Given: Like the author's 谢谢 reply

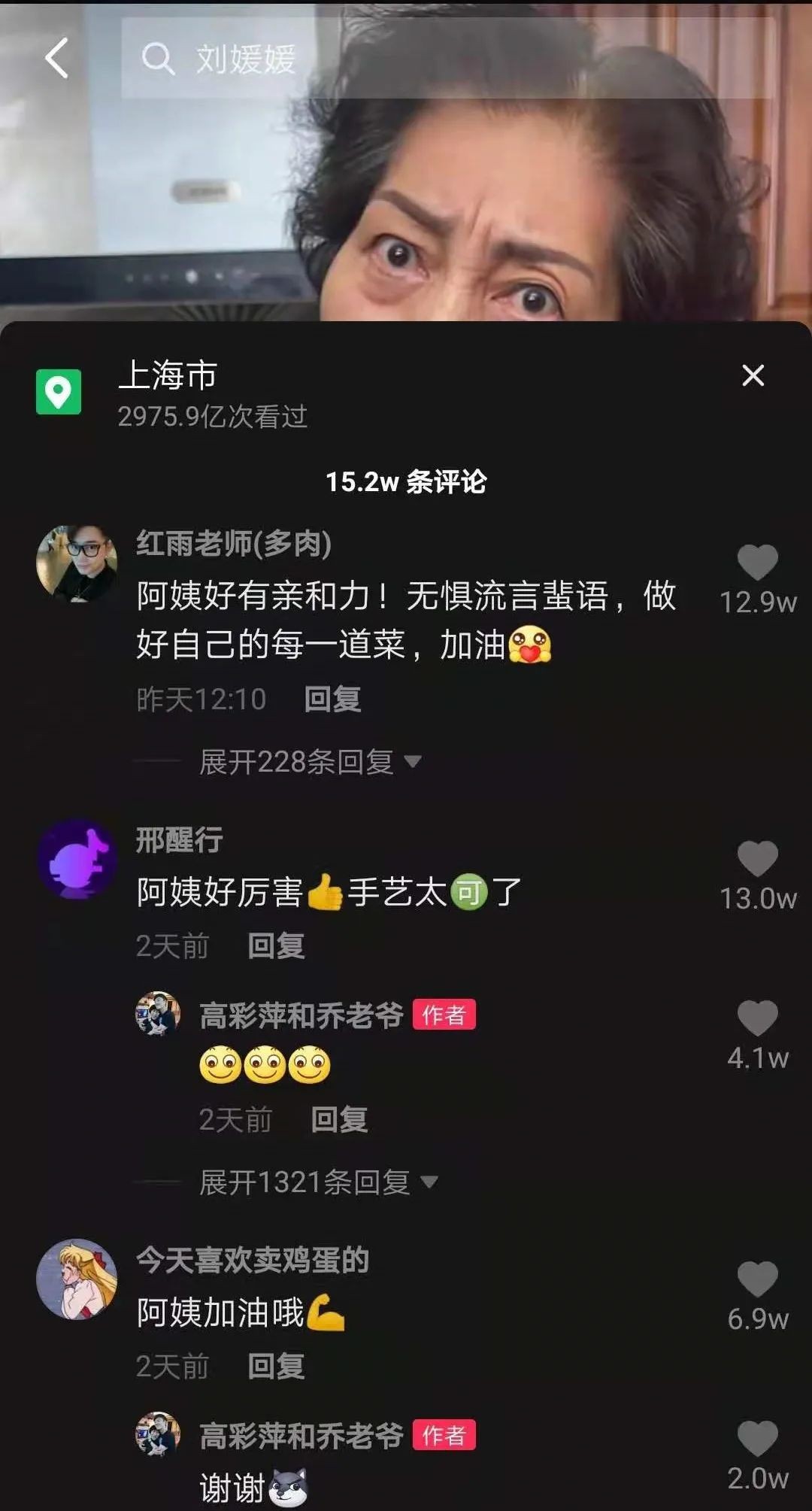Looking at the screenshot, I should (x=757, y=1439).
